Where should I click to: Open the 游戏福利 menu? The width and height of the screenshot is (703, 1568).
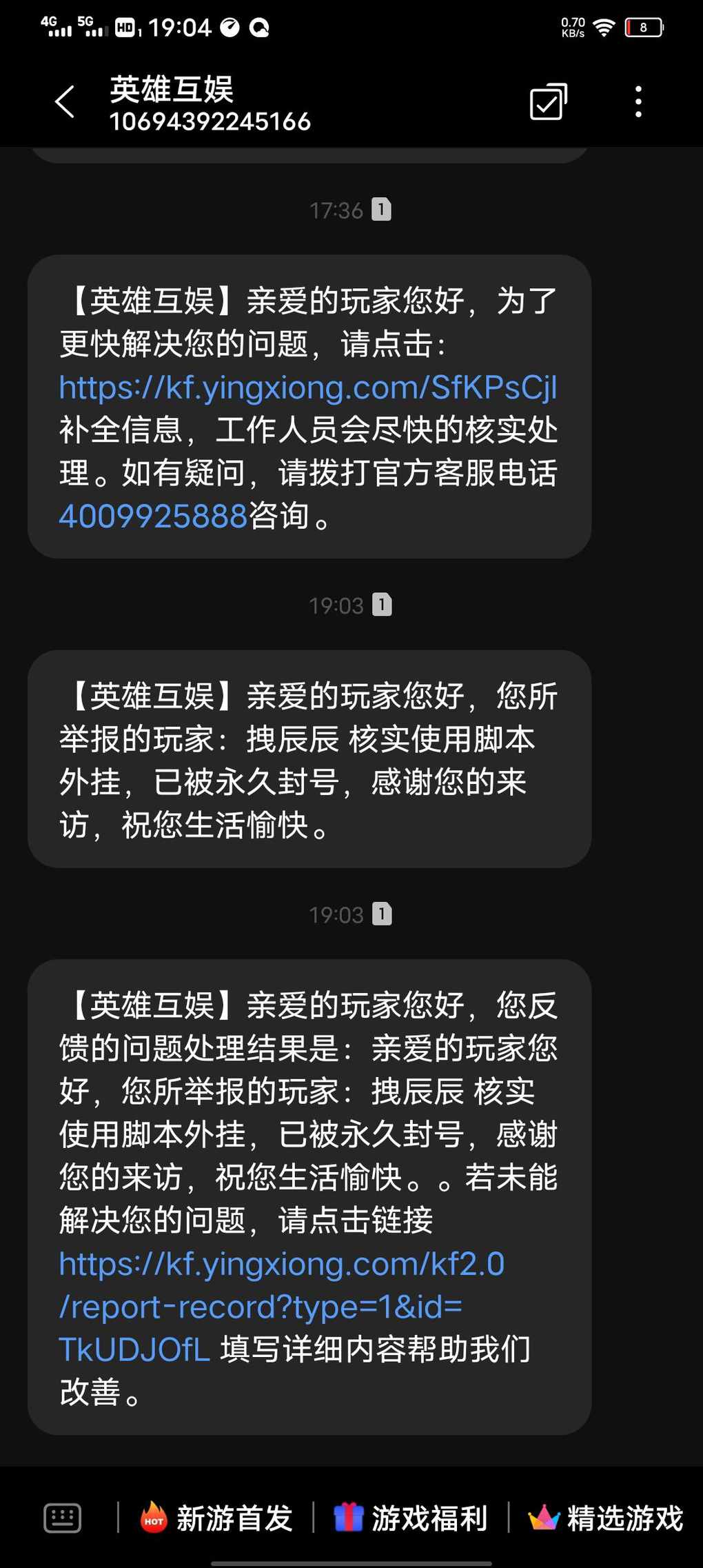(x=411, y=1518)
